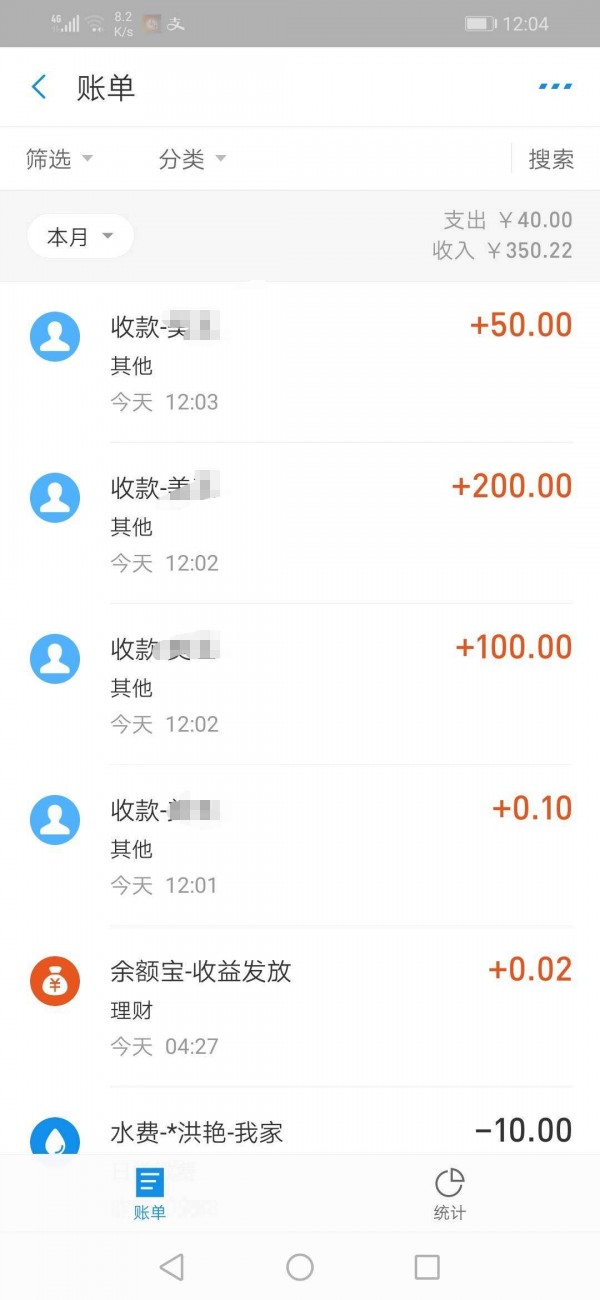Expand the 分类 category dropdown
Image resolution: width=600 pixels, height=1300 pixels.
(x=192, y=159)
